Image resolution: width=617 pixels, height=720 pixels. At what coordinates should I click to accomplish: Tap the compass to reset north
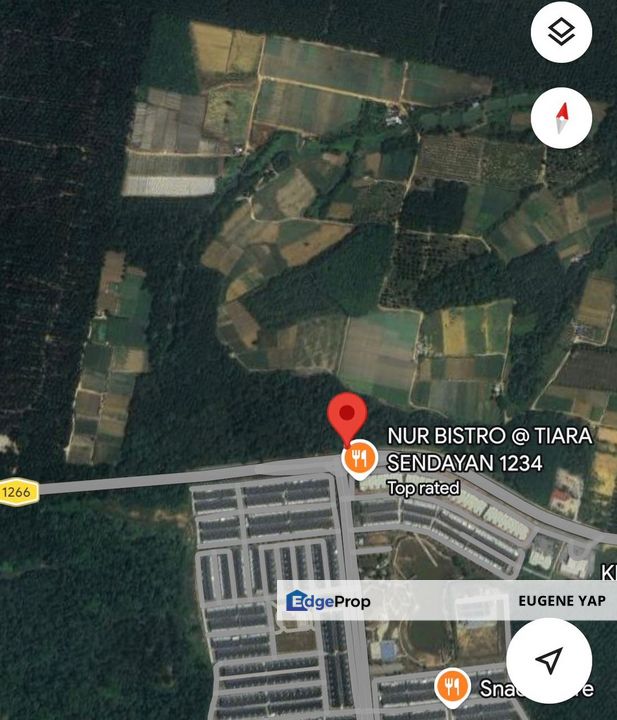tap(561, 118)
